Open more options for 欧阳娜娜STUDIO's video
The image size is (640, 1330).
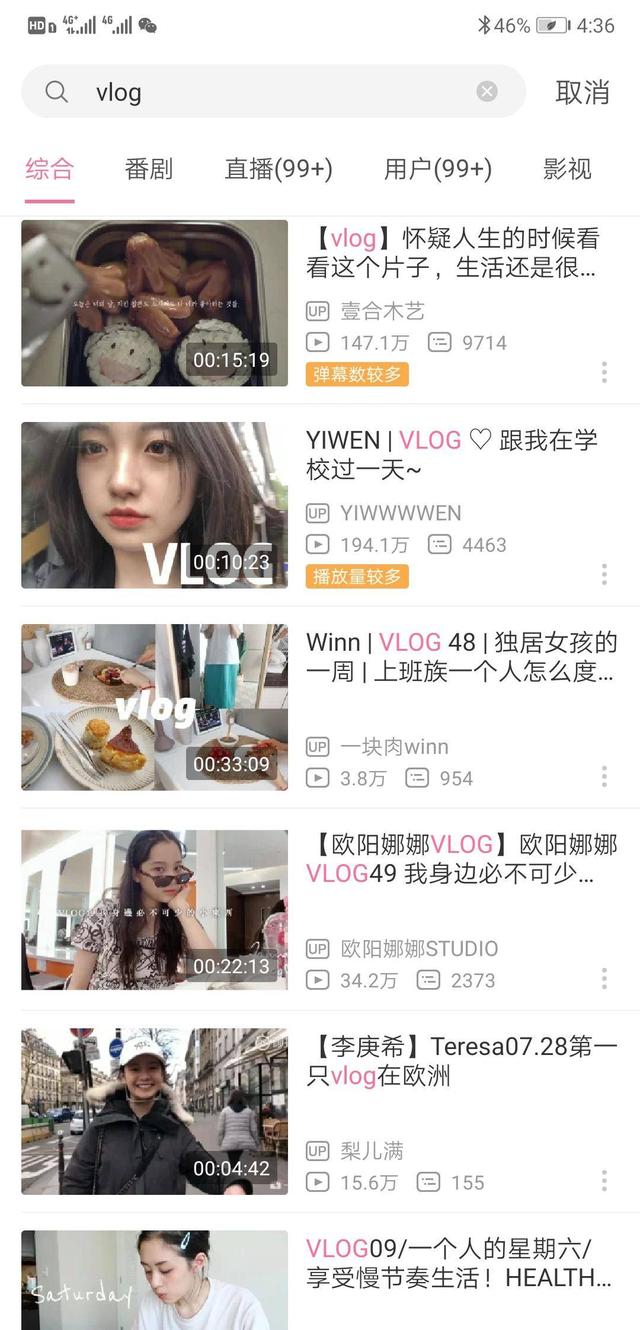click(x=604, y=978)
